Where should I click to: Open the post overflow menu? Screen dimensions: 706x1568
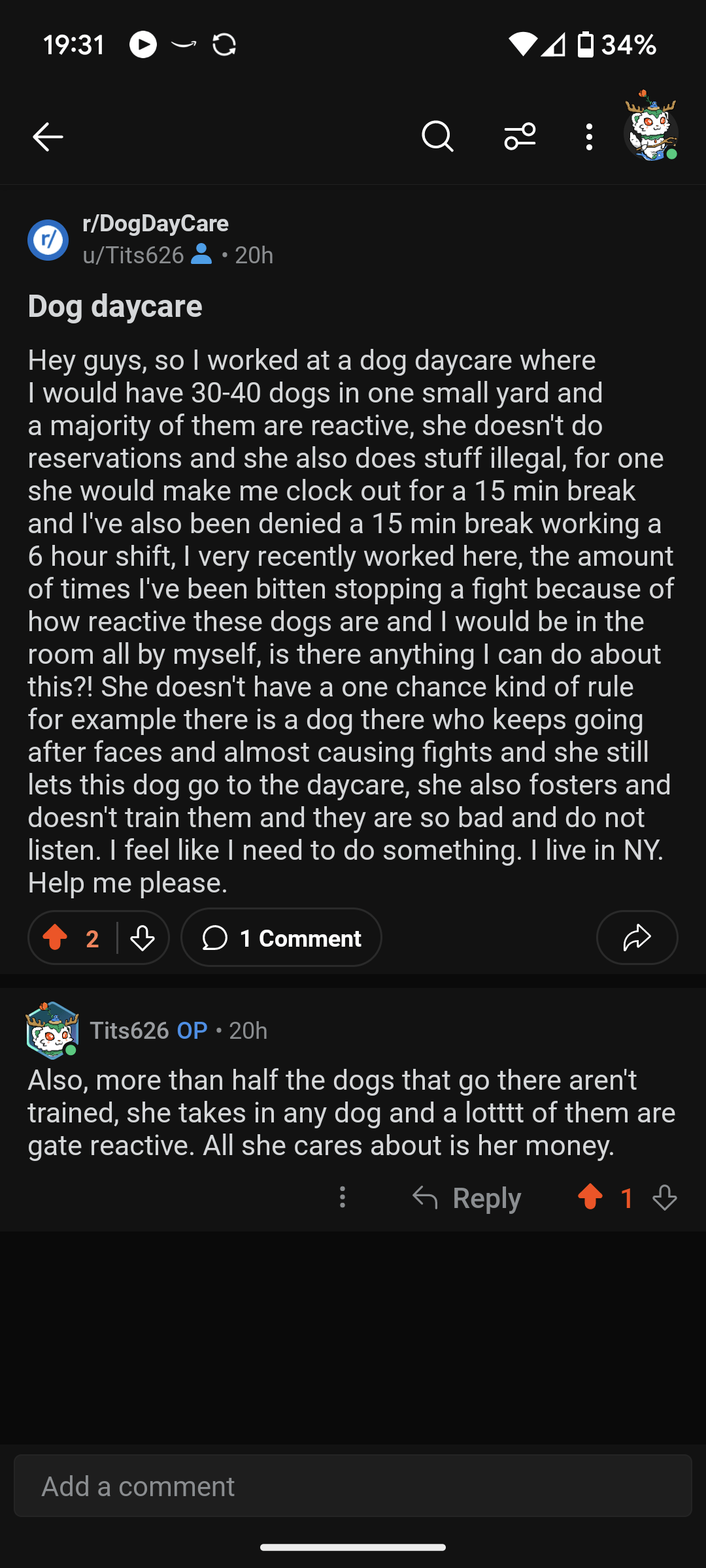588,136
